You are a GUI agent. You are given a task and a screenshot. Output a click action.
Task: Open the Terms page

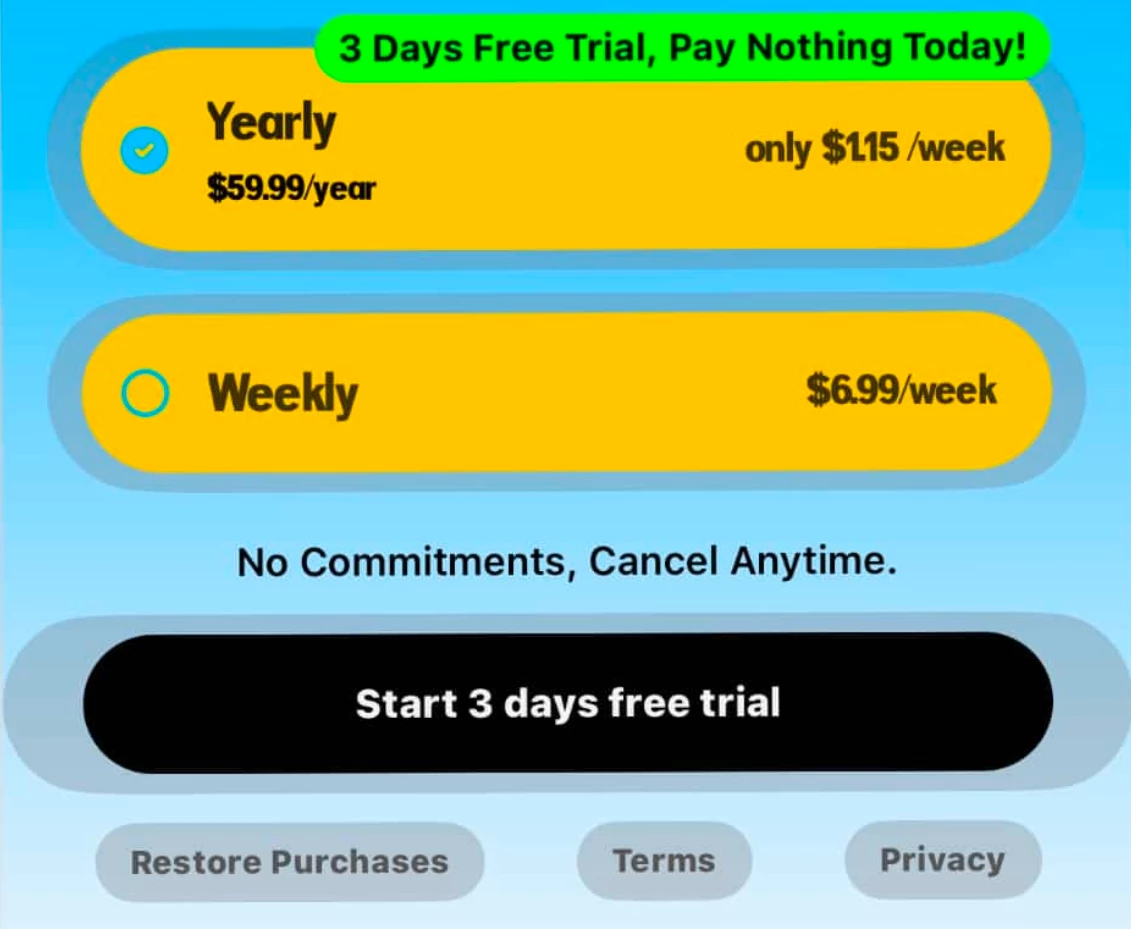point(664,860)
